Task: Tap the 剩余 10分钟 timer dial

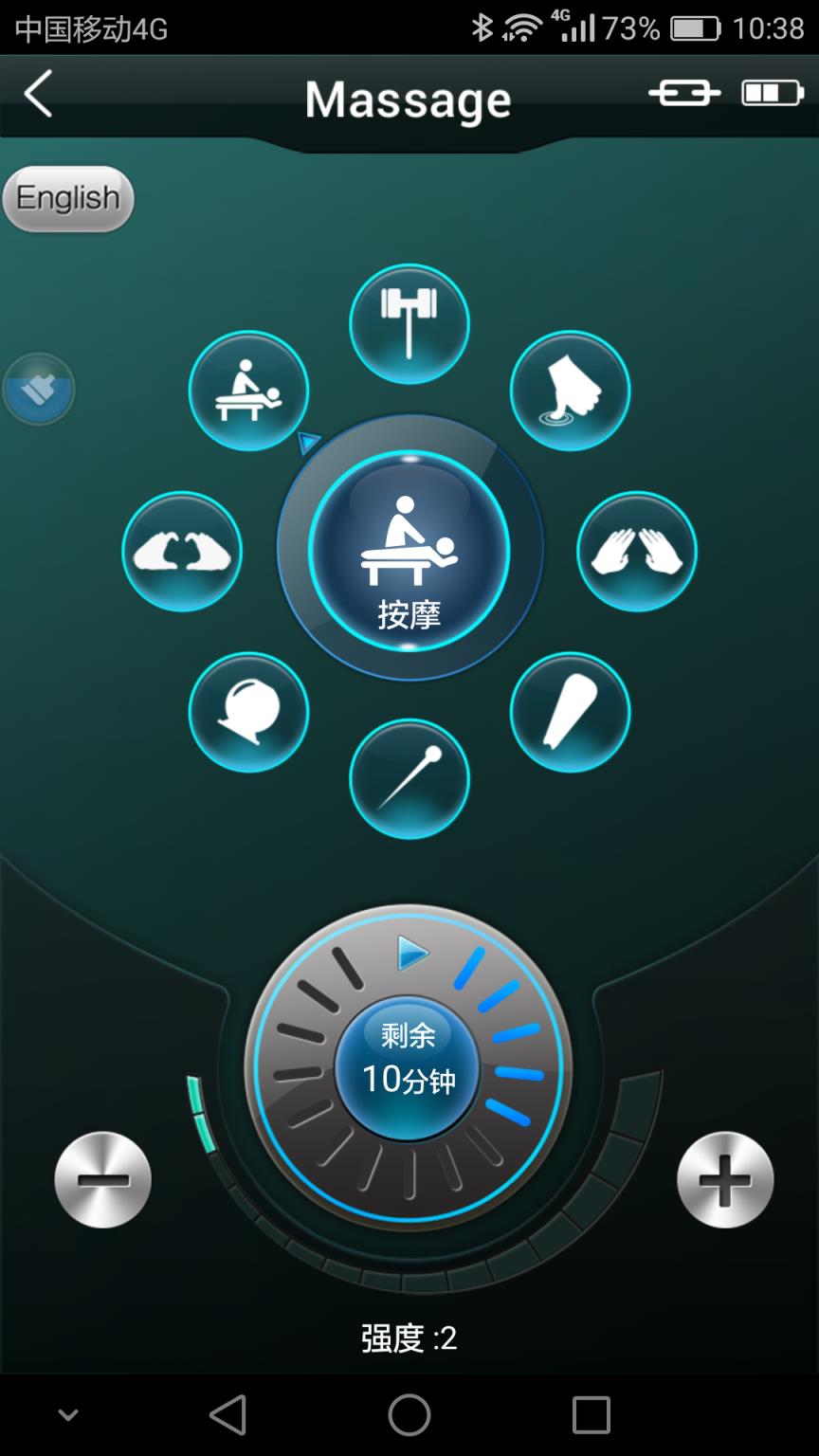Action: (x=409, y=1066)
